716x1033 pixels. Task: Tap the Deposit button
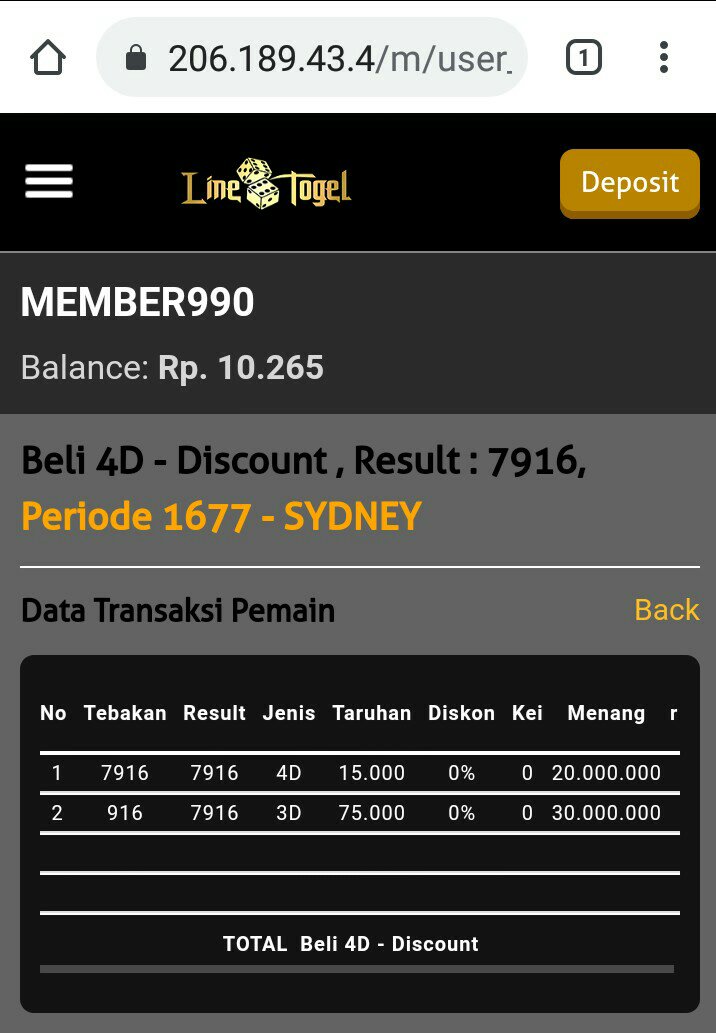(x=629, y=183)
